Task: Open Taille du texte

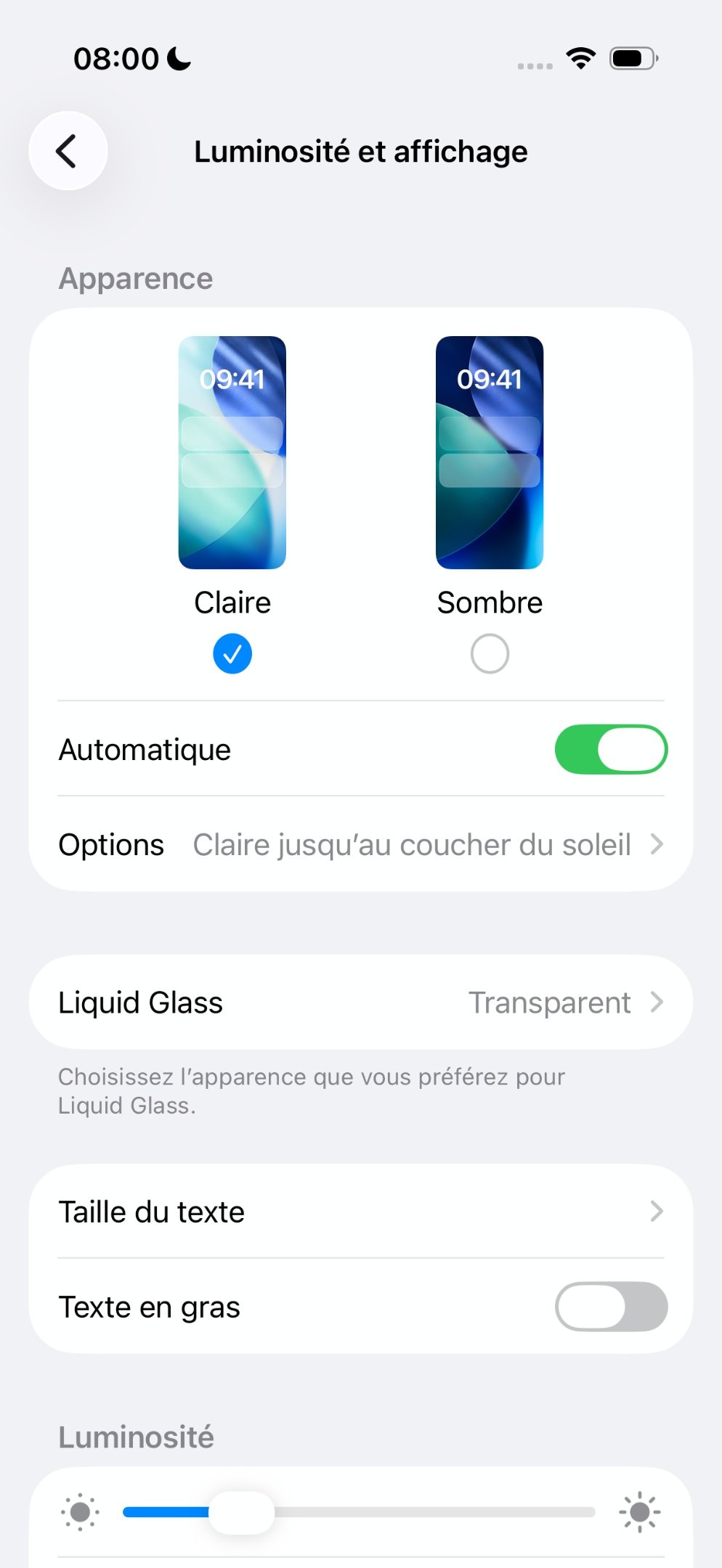Action: point(361,1211)
